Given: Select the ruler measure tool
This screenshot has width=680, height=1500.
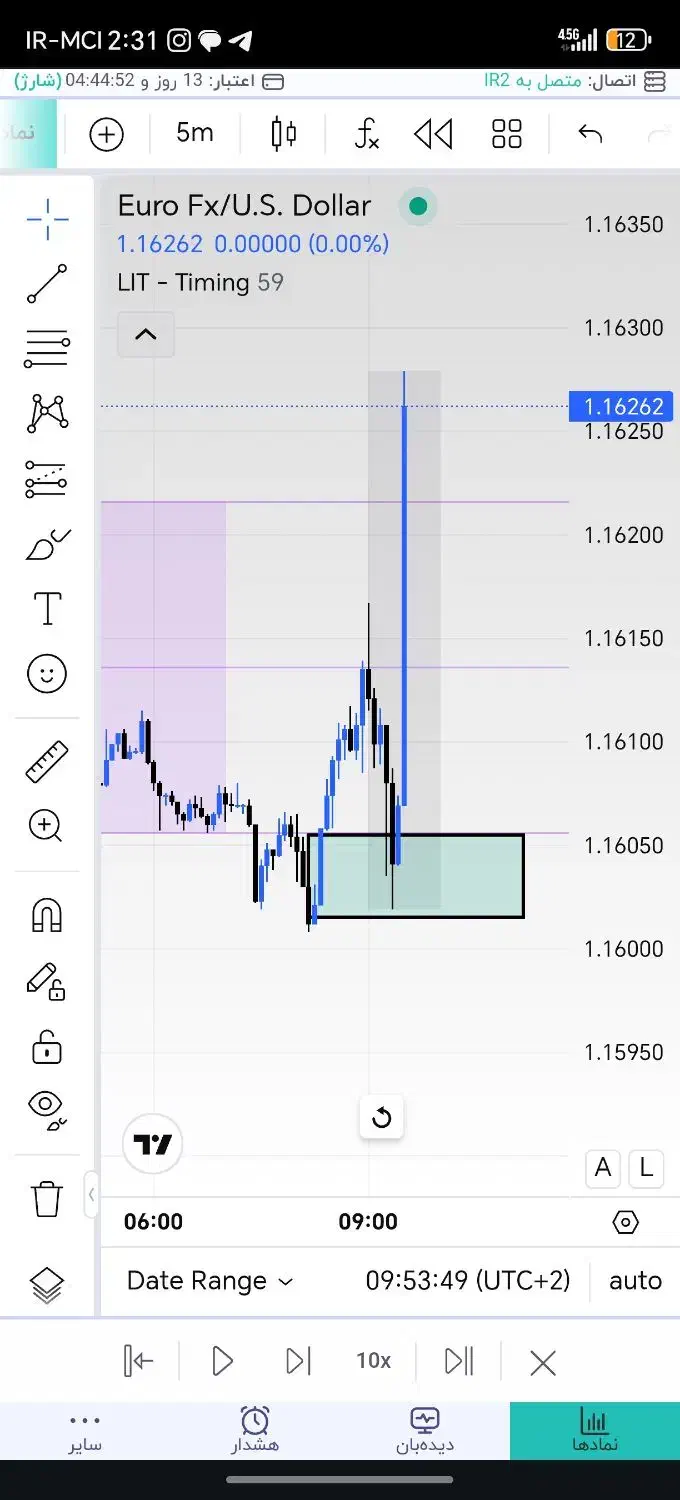Looking at the screenshot, I should coord(47,762).
